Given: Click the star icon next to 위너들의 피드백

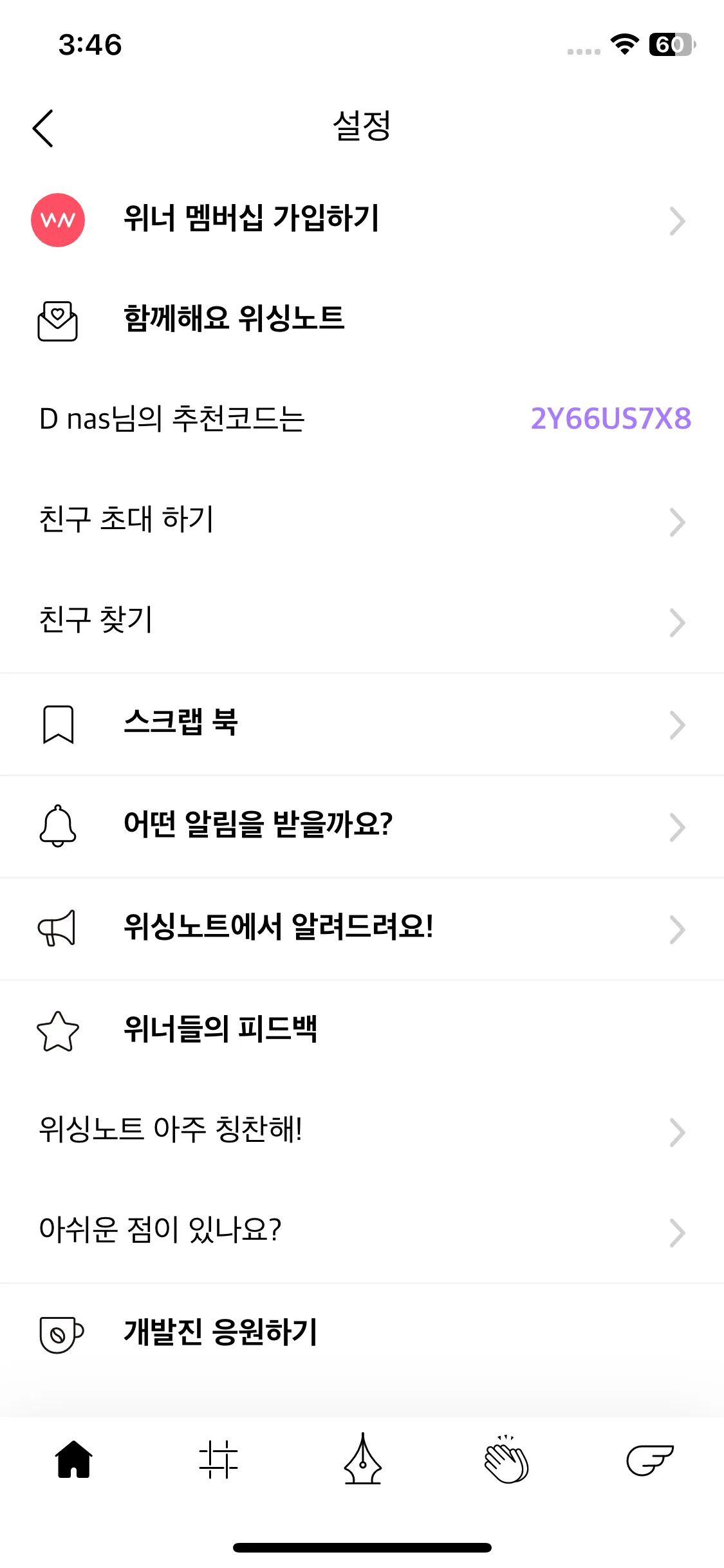Looking at the screenshot, I should tap(58, 1030).
